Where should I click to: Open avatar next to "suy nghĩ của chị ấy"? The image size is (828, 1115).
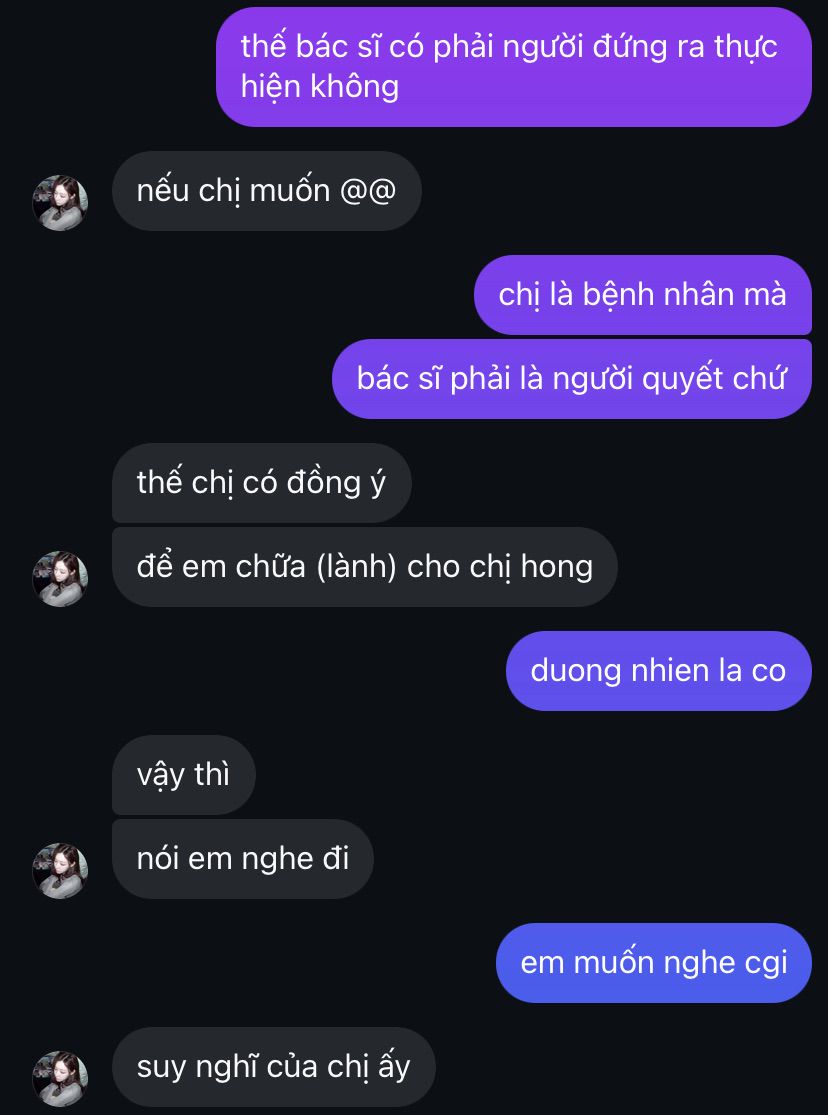coord(61,1078)
